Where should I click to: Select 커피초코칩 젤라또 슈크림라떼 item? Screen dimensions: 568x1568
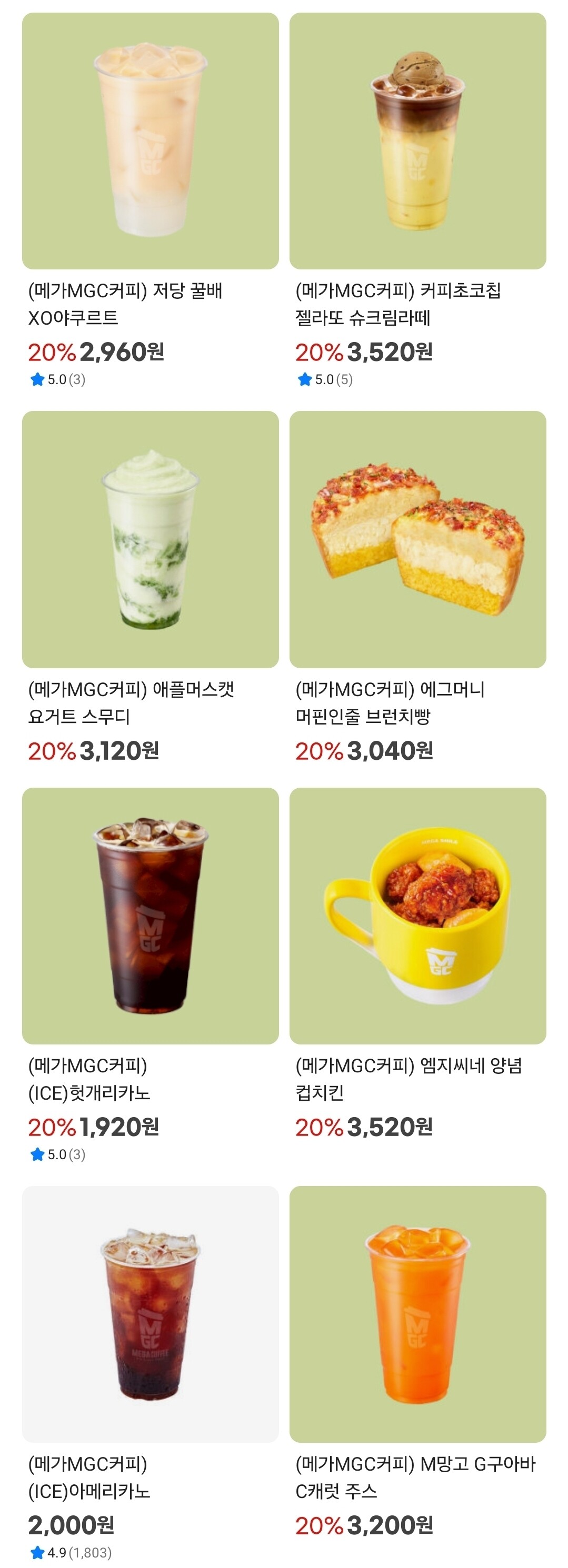[x=417, y=141]
